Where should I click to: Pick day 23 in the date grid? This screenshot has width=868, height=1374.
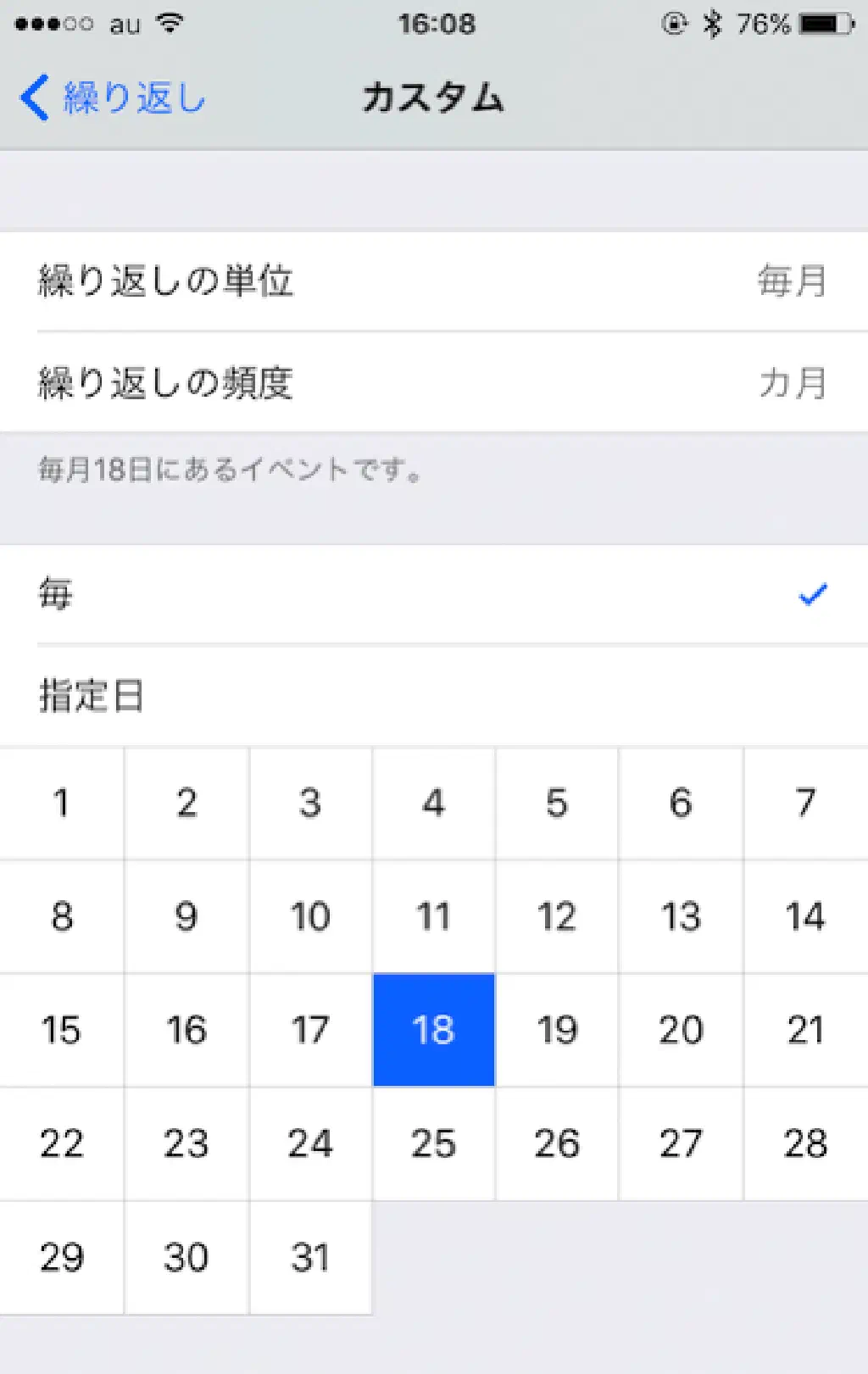(x=186, y=1144)
